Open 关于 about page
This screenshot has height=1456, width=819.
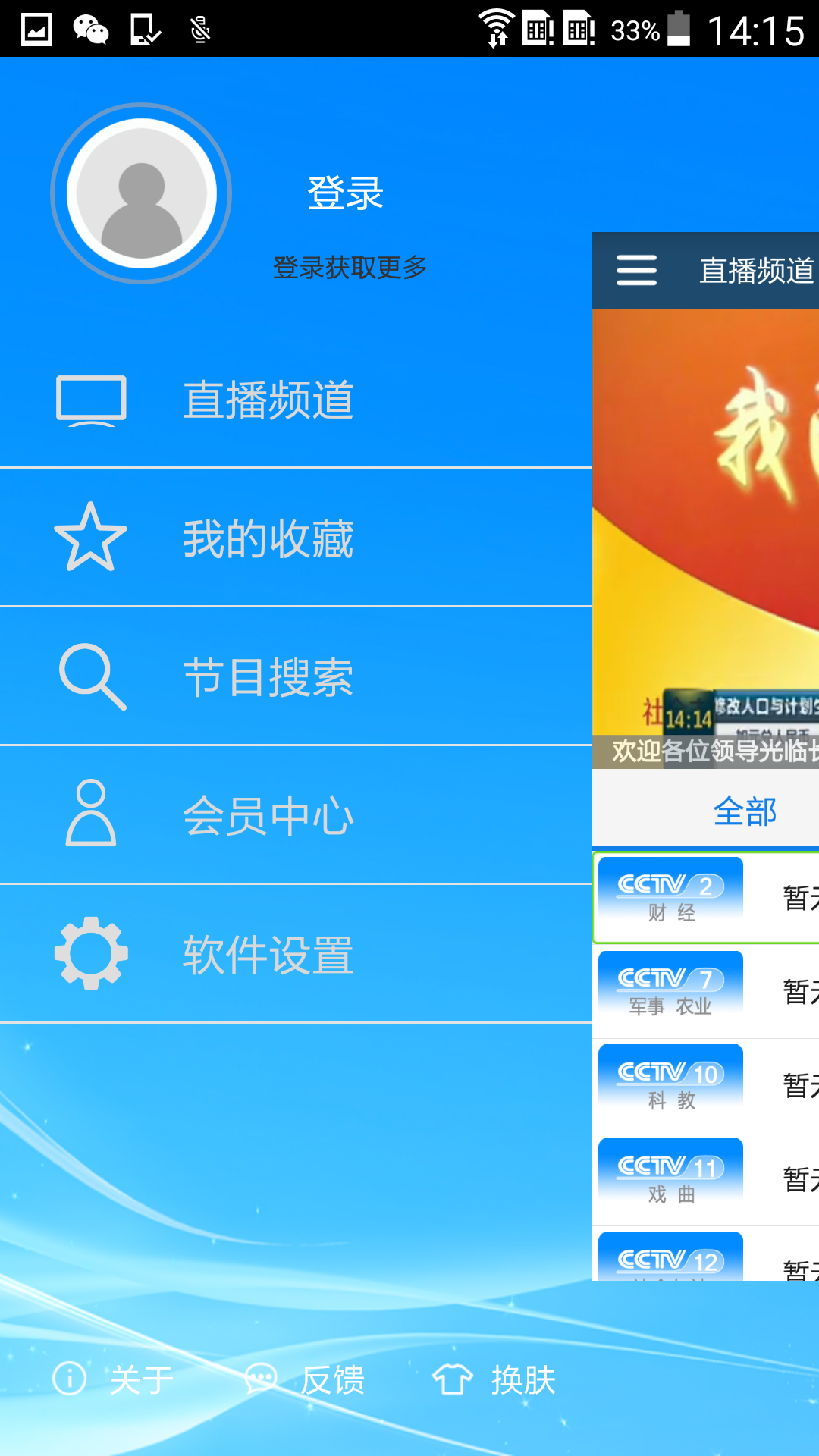pyautogui.click(x=114, y=1379)
